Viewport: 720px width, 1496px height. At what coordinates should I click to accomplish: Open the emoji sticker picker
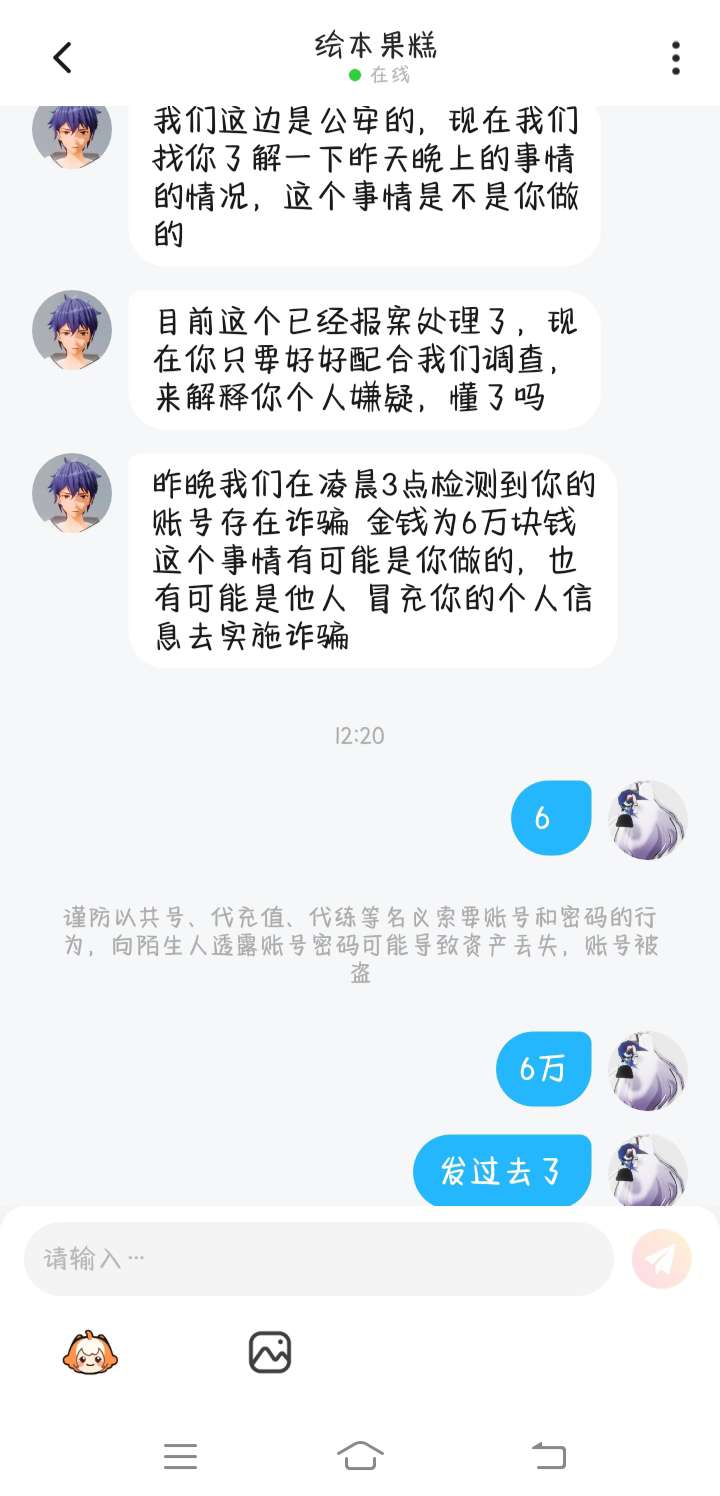(x=91, y=1352)
